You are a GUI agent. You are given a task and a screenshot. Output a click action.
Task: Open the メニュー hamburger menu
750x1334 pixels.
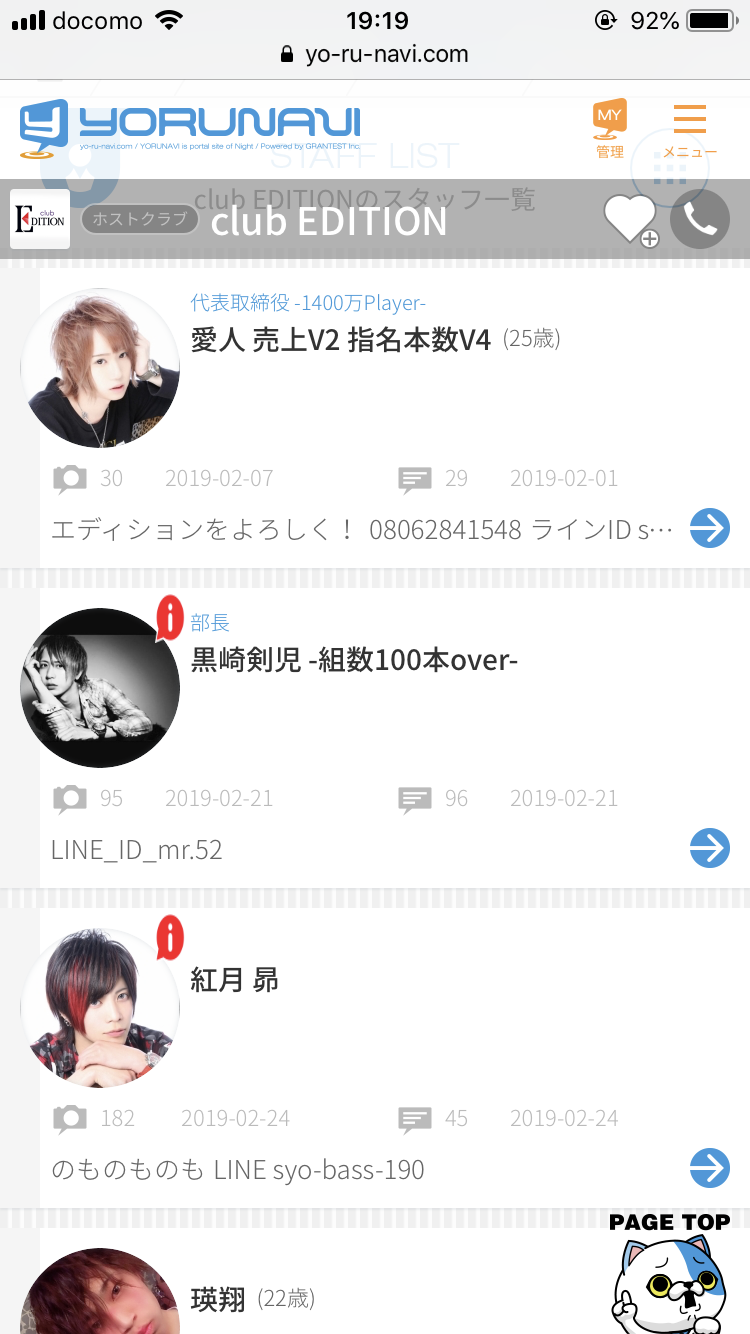(689, 130)
